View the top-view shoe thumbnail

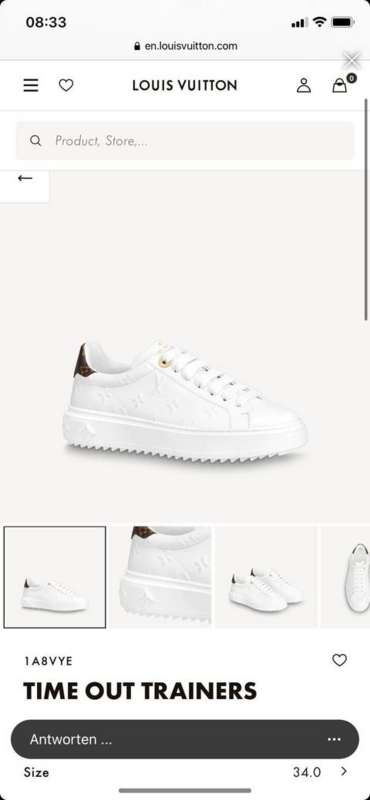coord(346,577)
